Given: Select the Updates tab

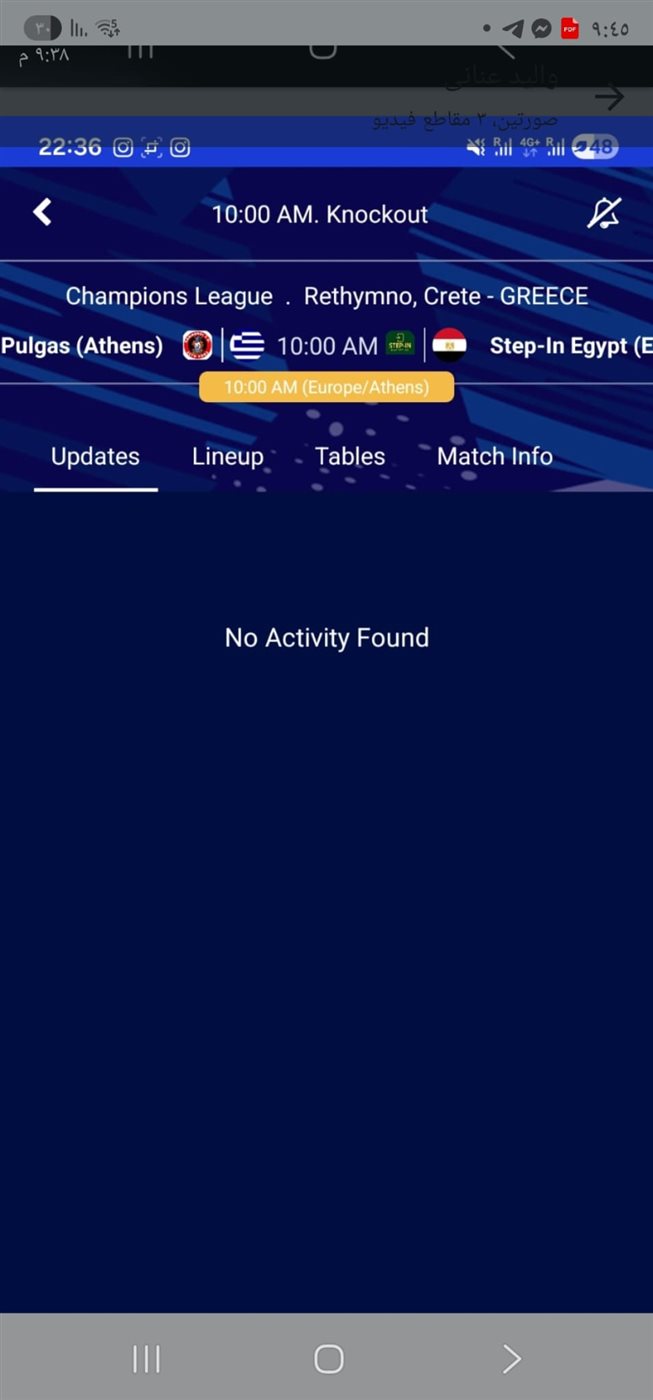Looking at the screenshot, I should point(95,457).
